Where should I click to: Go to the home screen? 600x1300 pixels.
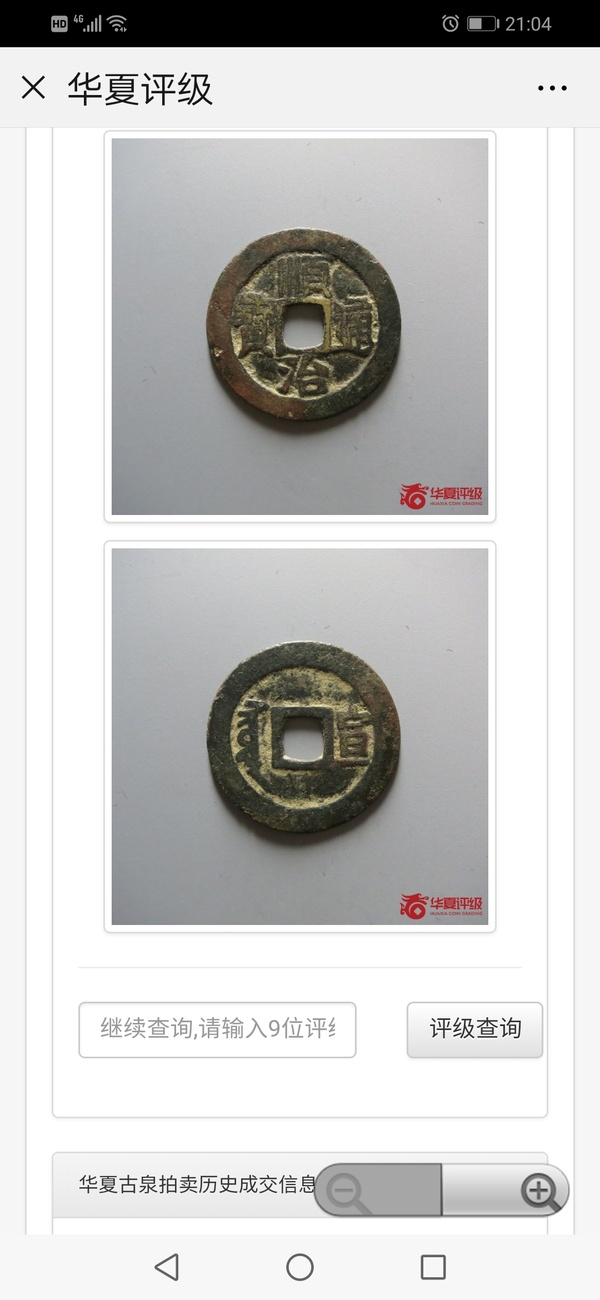pos(300,1267)
